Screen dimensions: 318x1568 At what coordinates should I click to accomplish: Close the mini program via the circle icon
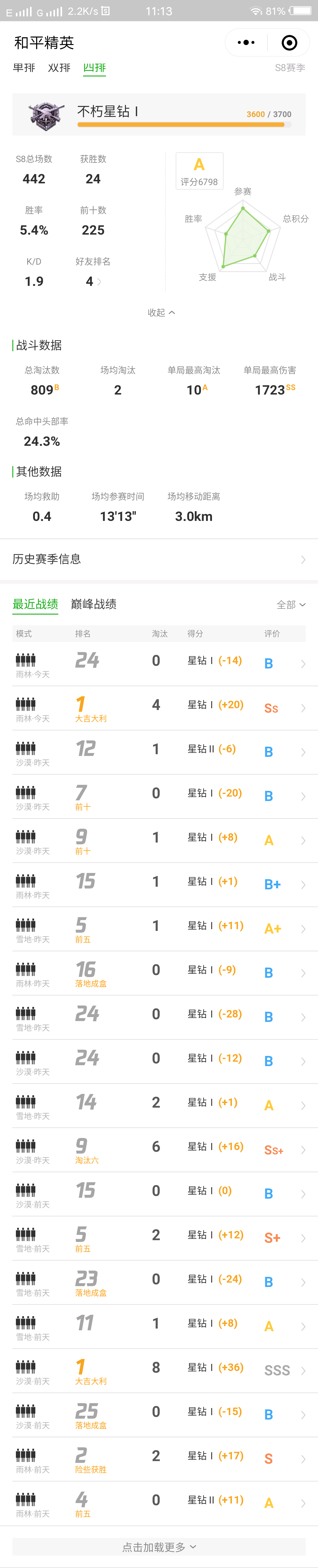tap(290, 43)
